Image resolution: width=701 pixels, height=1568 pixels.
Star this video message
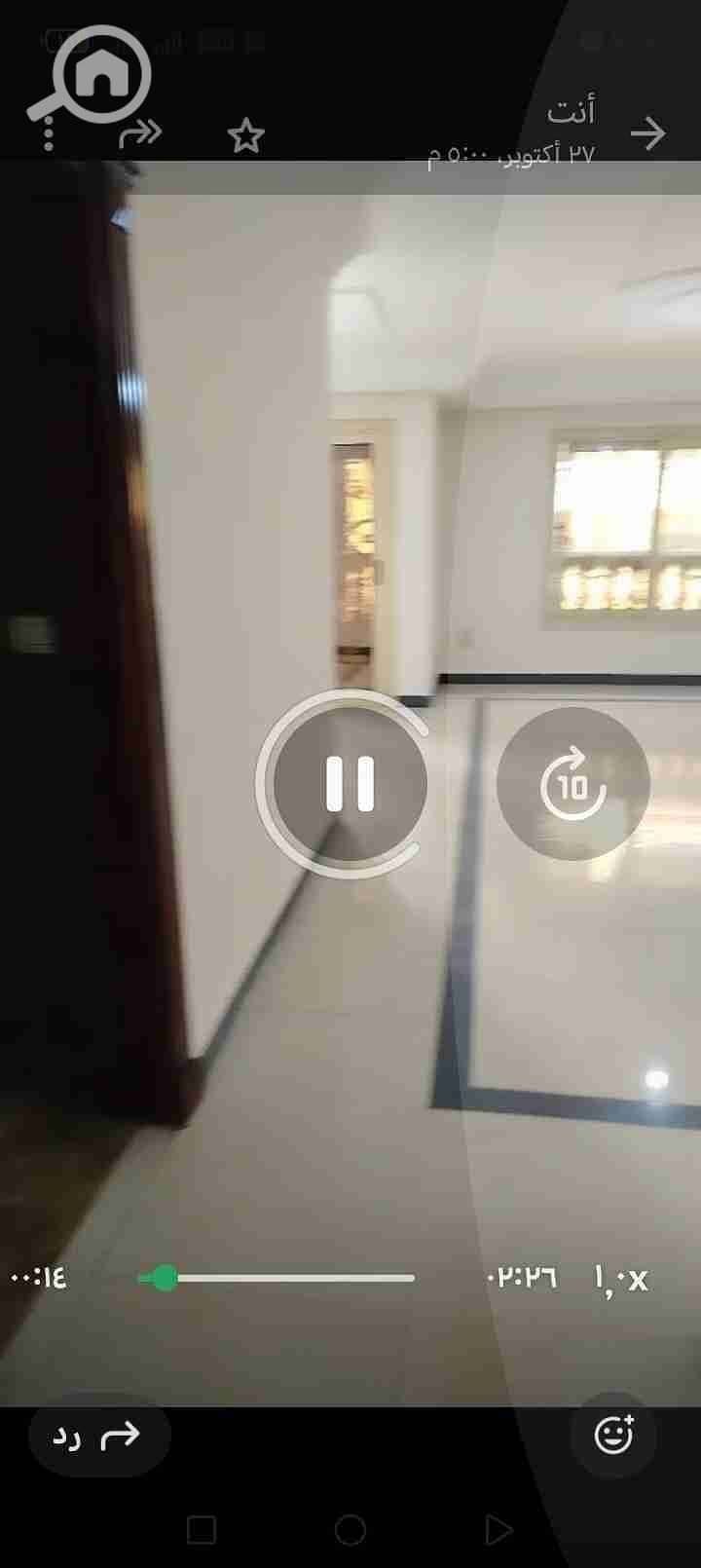246,135
